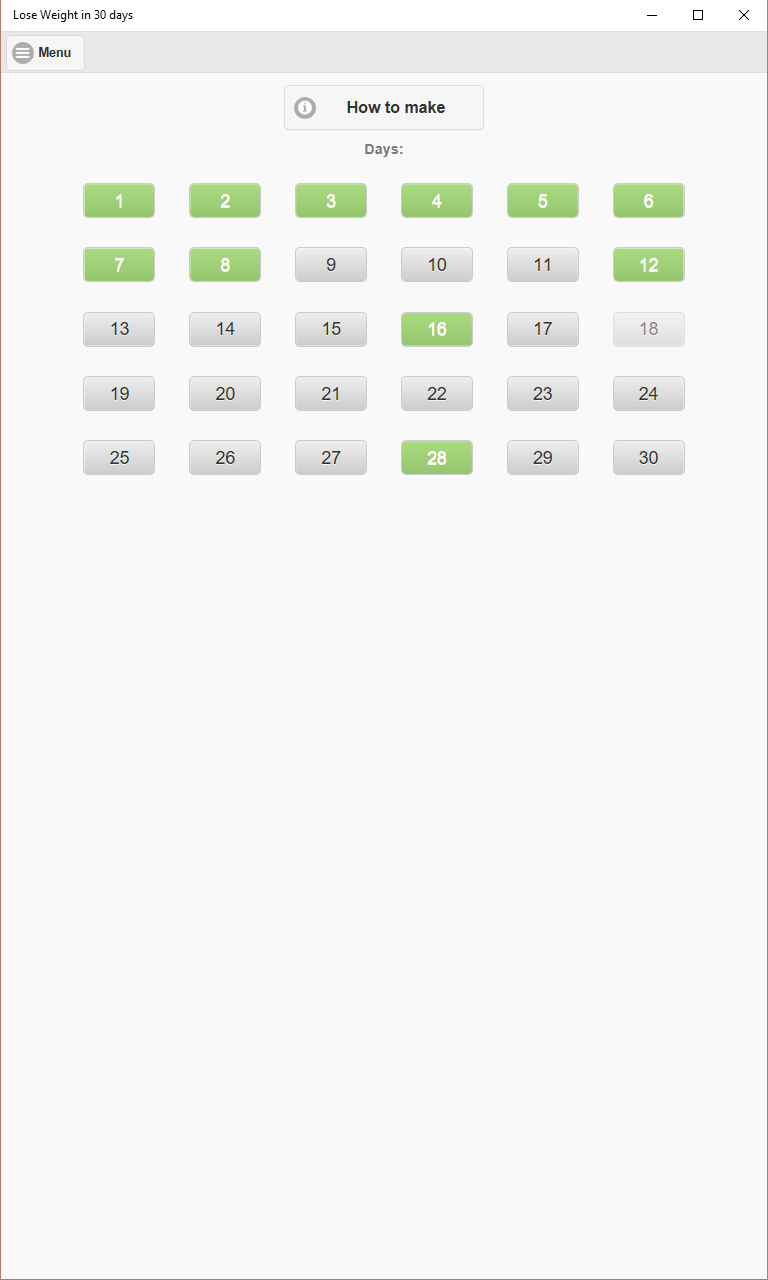Choose day 9

click(331, 265)
